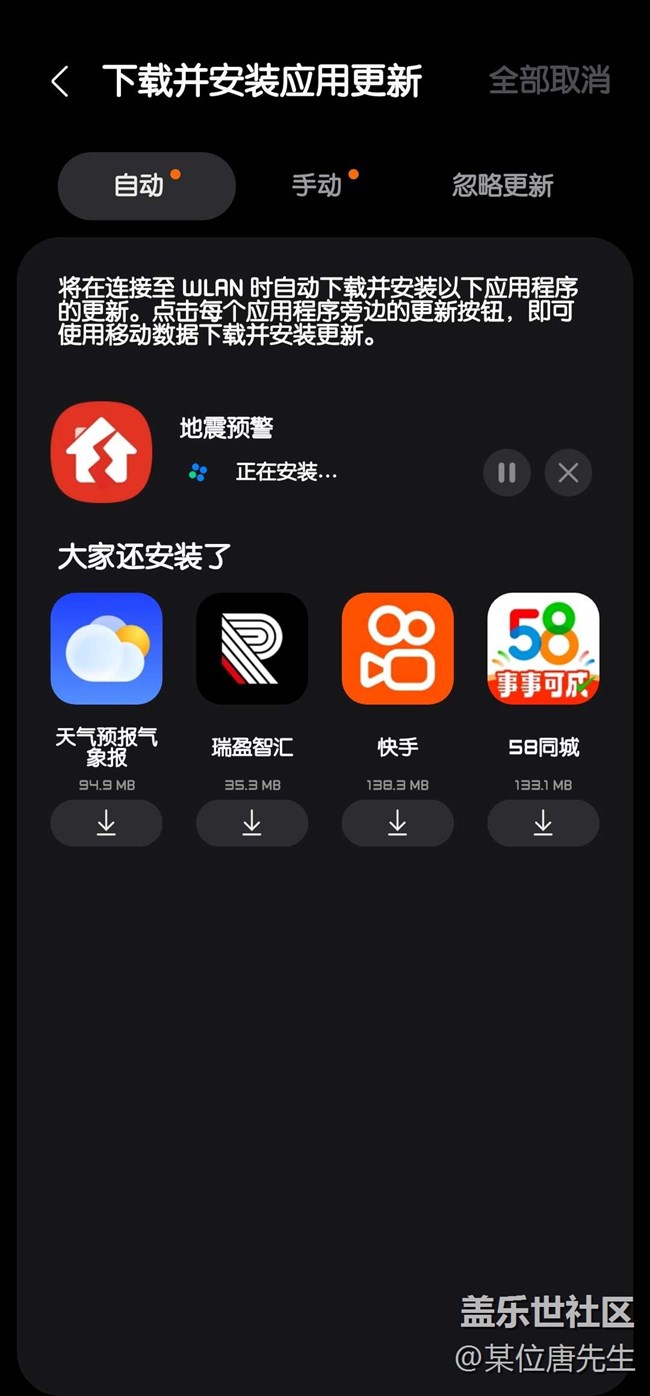
Task: Pause the 地震预警 installation
Action: tap(507, 472)
